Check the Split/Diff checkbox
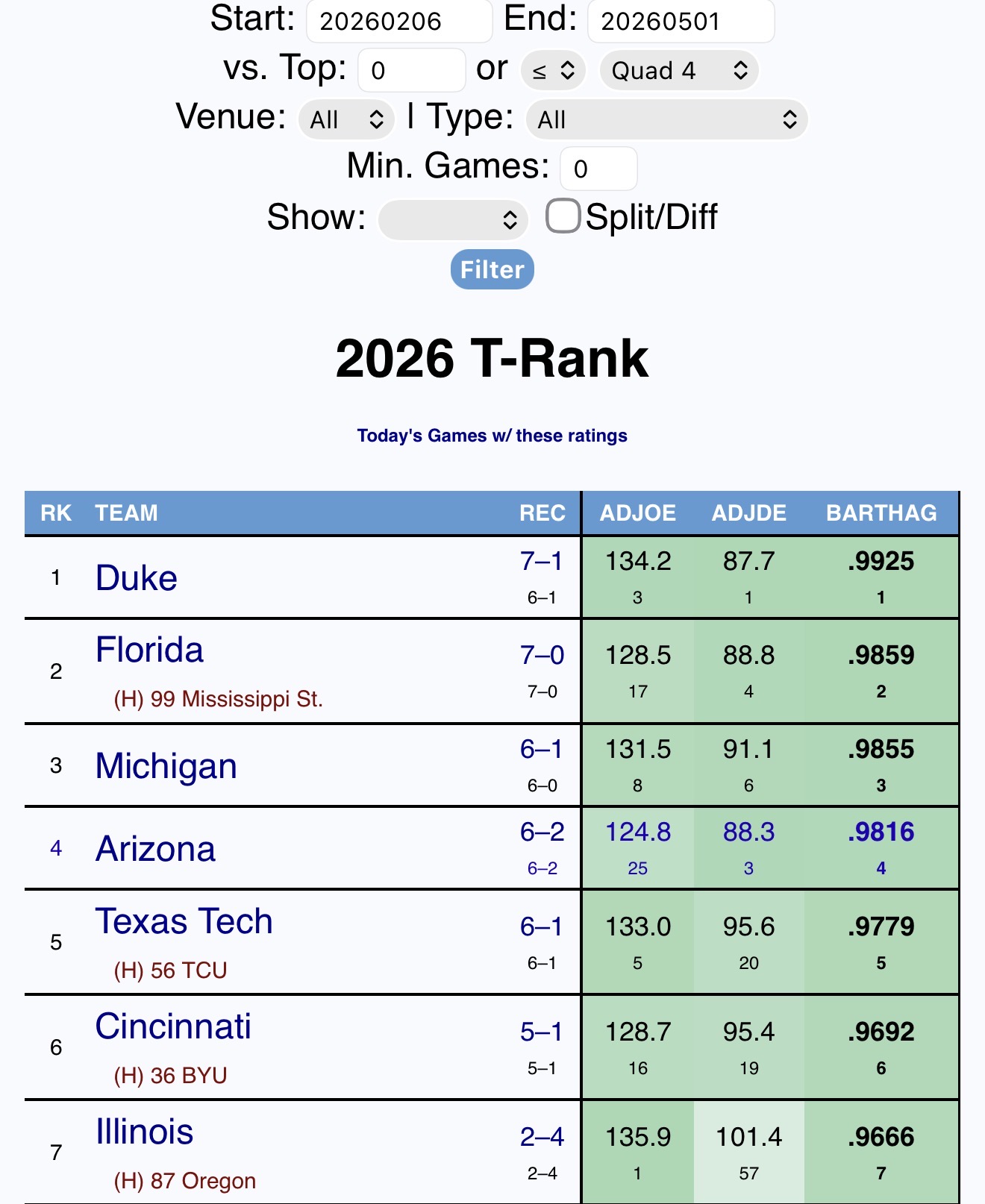 (563, 216)
